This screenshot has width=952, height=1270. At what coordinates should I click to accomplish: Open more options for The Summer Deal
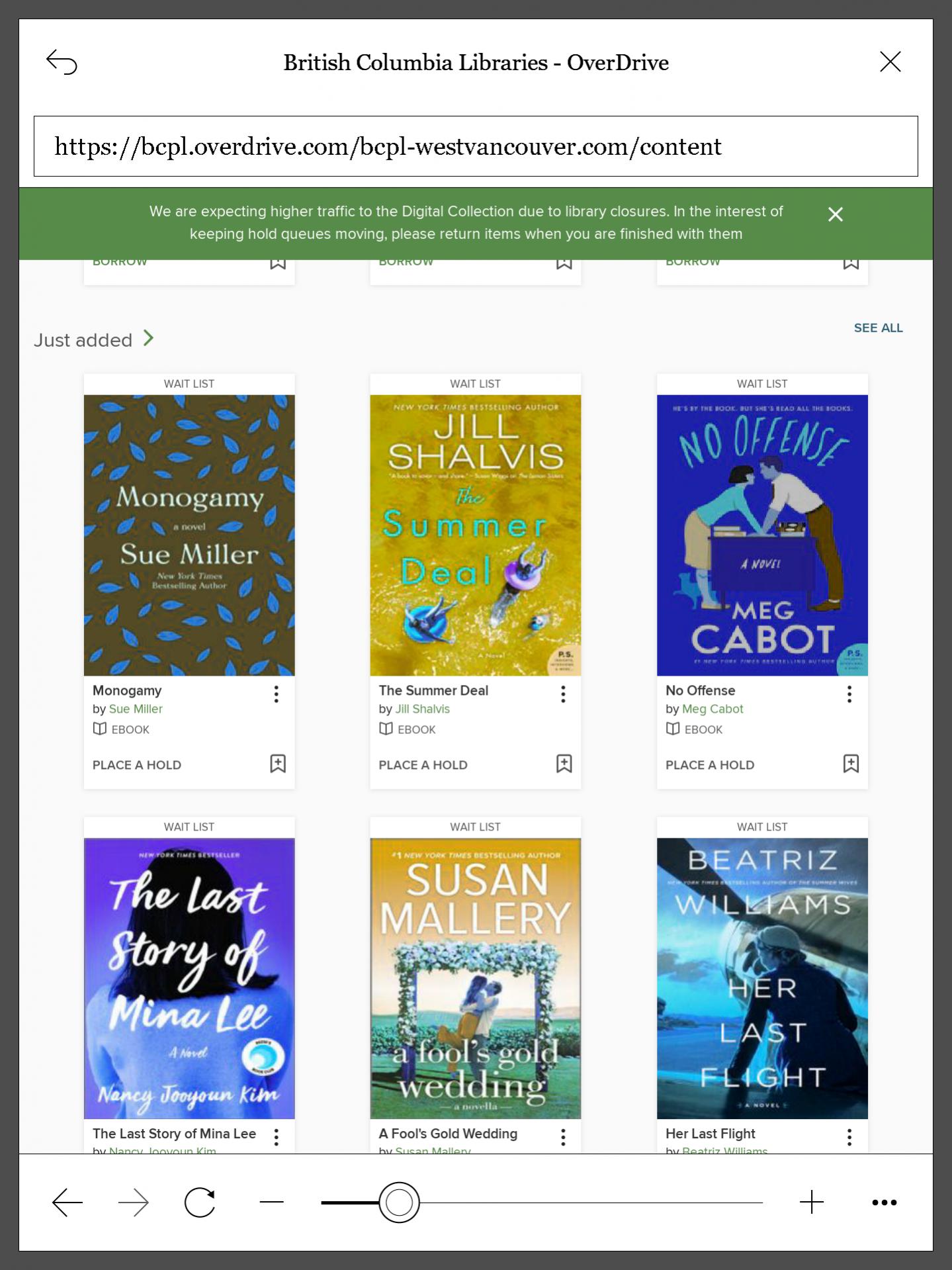tap(563, 694)
